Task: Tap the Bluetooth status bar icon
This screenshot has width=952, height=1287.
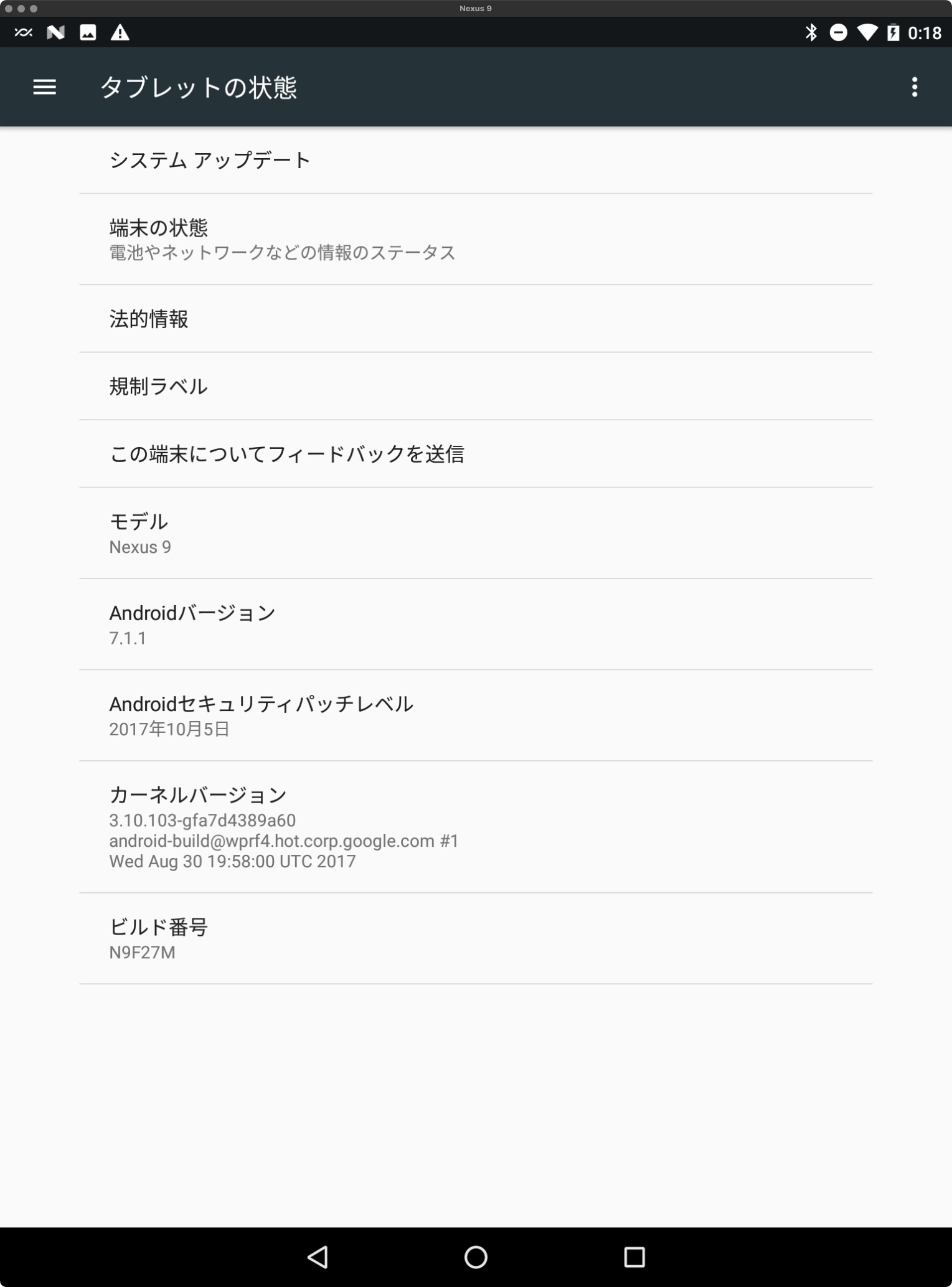Action: 811,31
